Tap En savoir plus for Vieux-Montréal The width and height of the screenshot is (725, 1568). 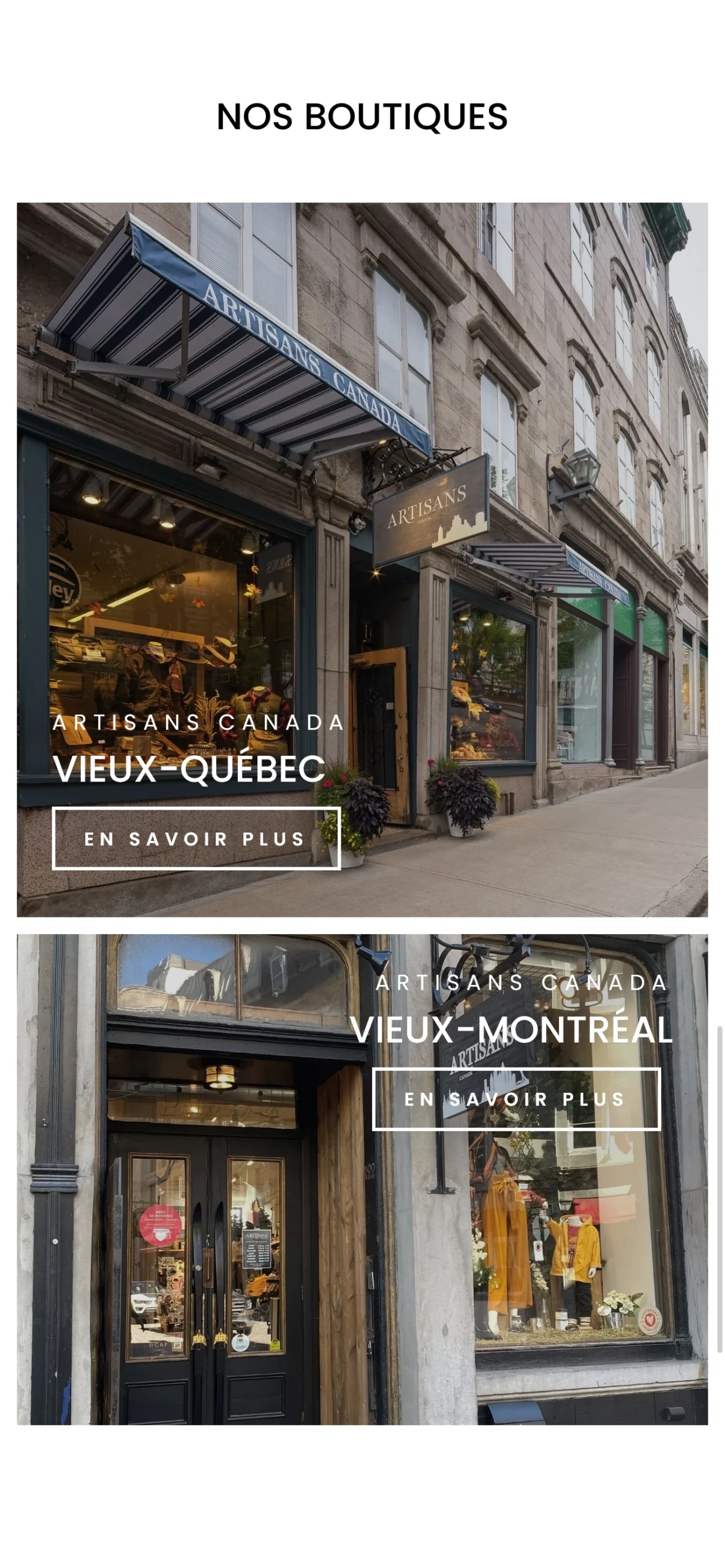[515, 1098]
